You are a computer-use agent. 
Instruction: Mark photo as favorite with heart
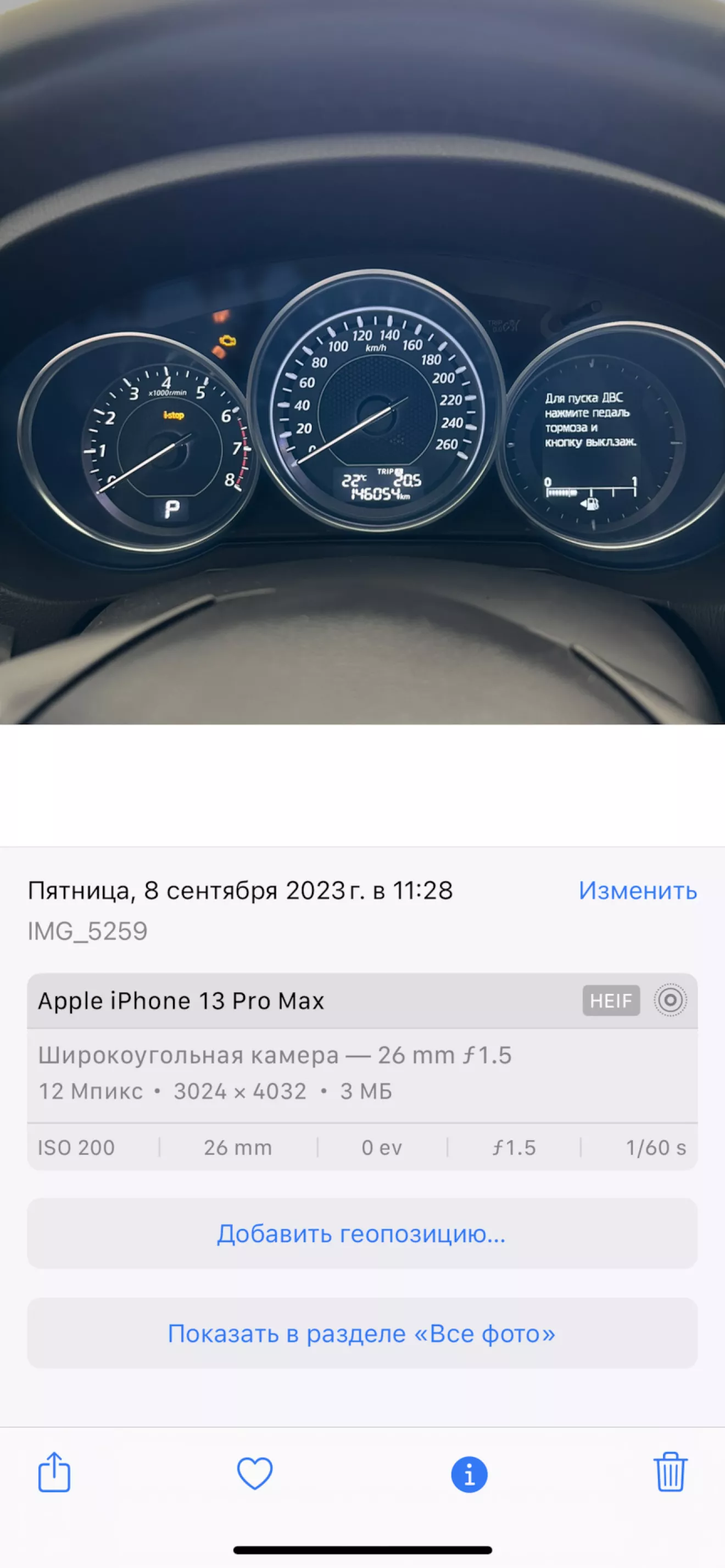click(x=254, y=1473)
